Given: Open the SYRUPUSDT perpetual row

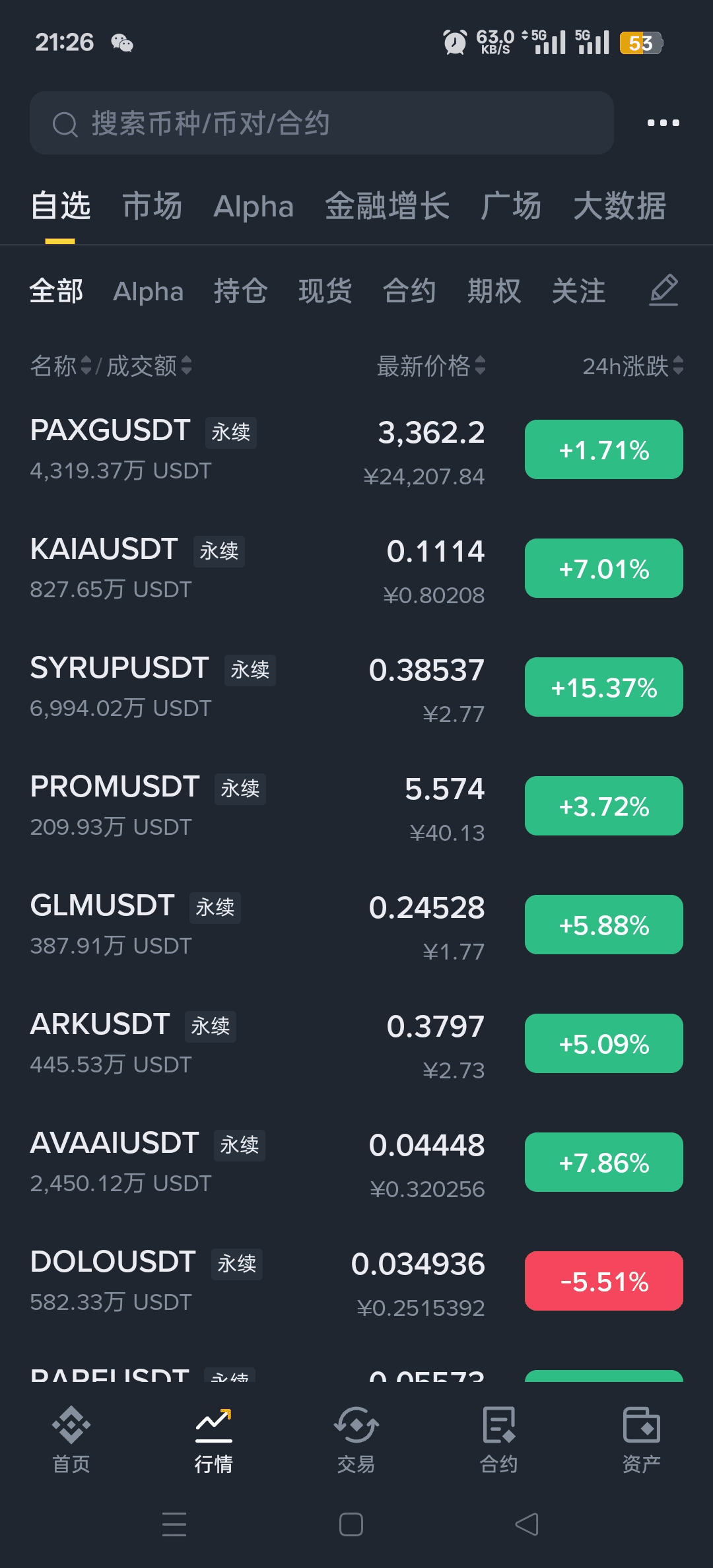Looking at the screenshot, I should coord(356,688).
